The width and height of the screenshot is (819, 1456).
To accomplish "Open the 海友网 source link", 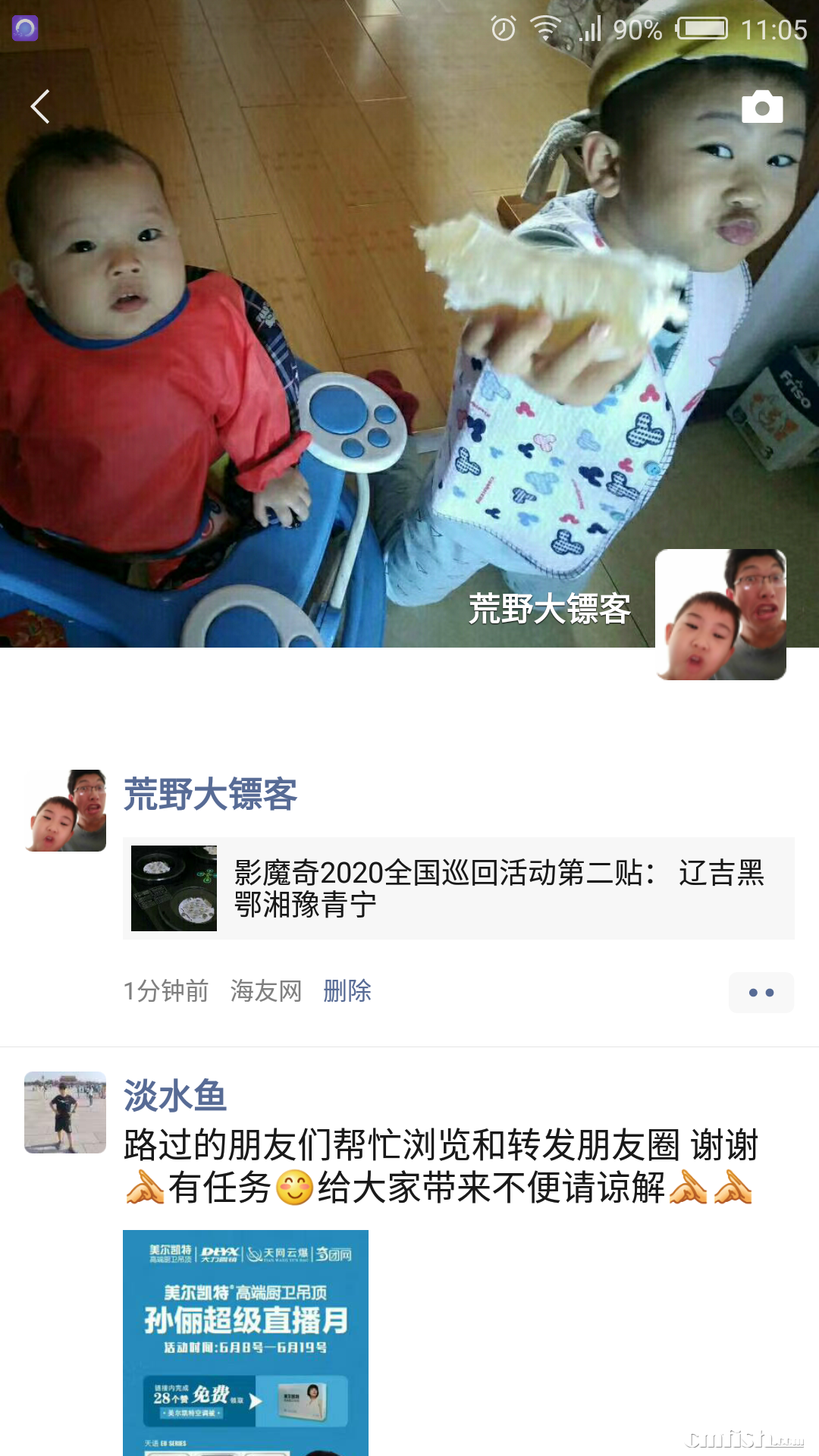I will coord(266,991).
